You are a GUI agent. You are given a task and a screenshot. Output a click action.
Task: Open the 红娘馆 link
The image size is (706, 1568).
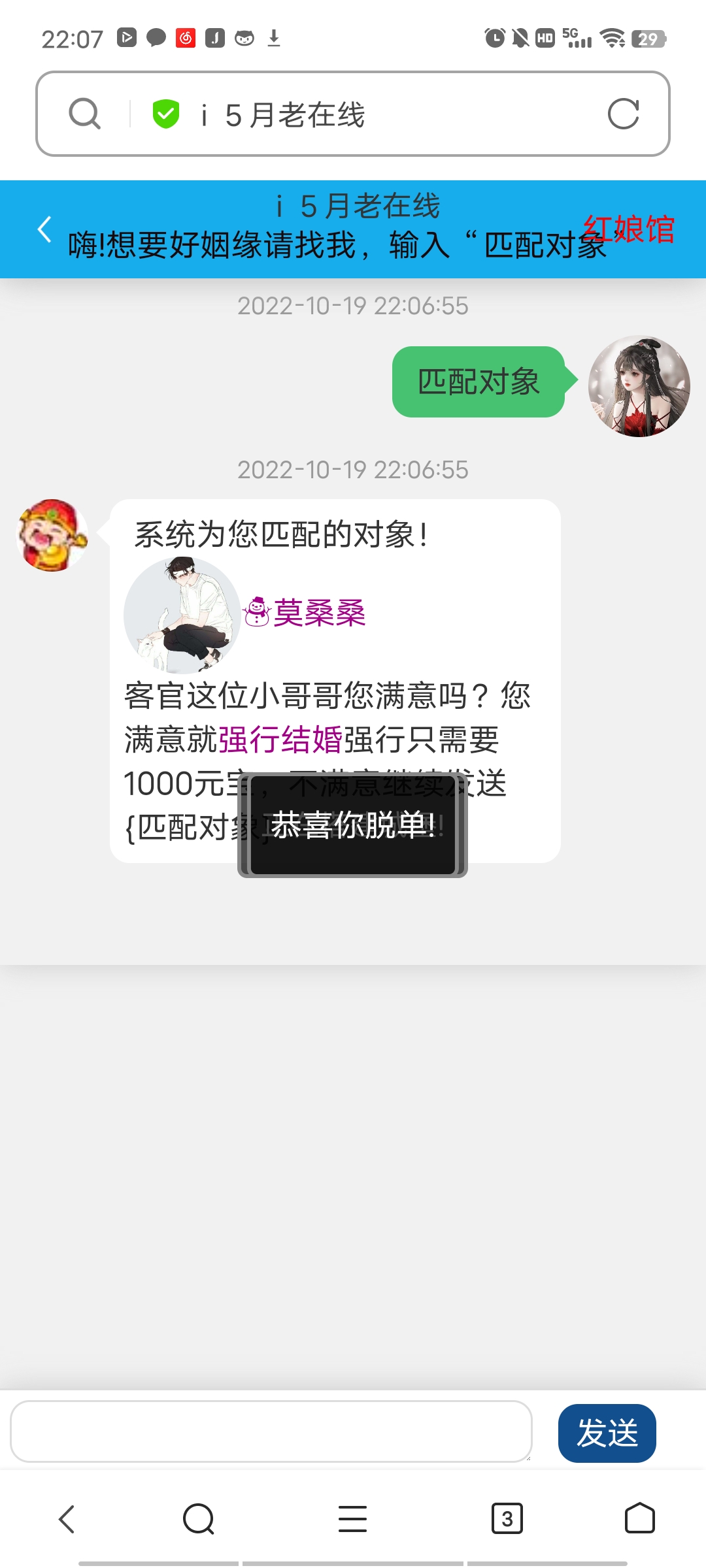click(628, 229)
